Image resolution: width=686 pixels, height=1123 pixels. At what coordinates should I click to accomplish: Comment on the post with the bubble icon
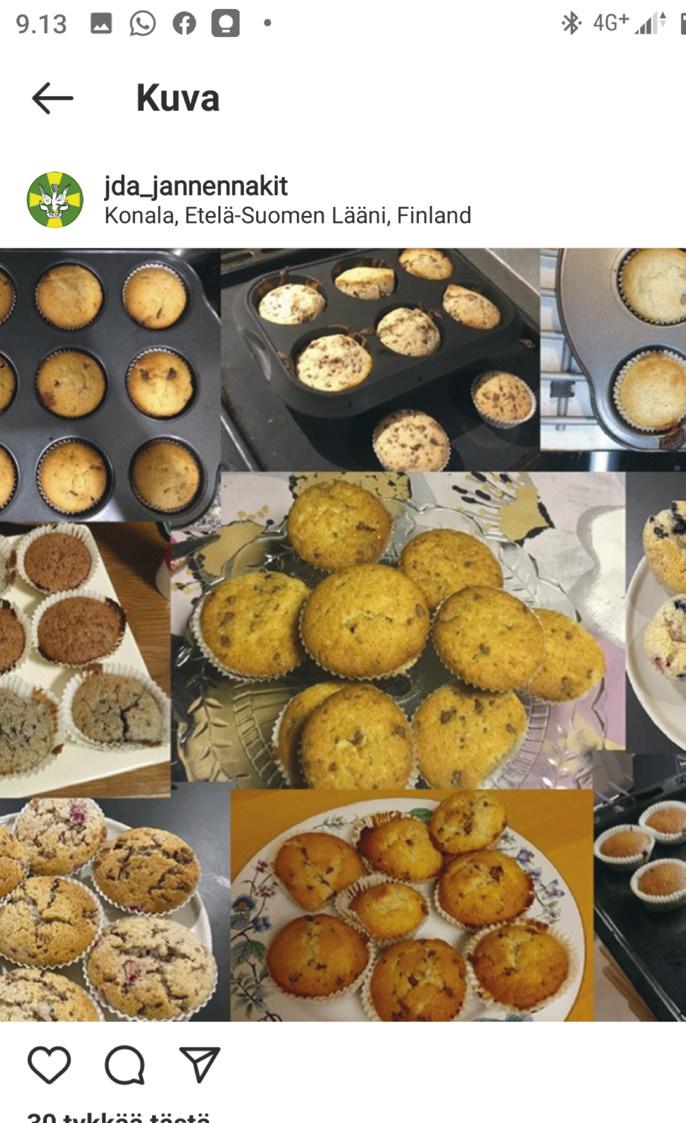(125, 1066)
